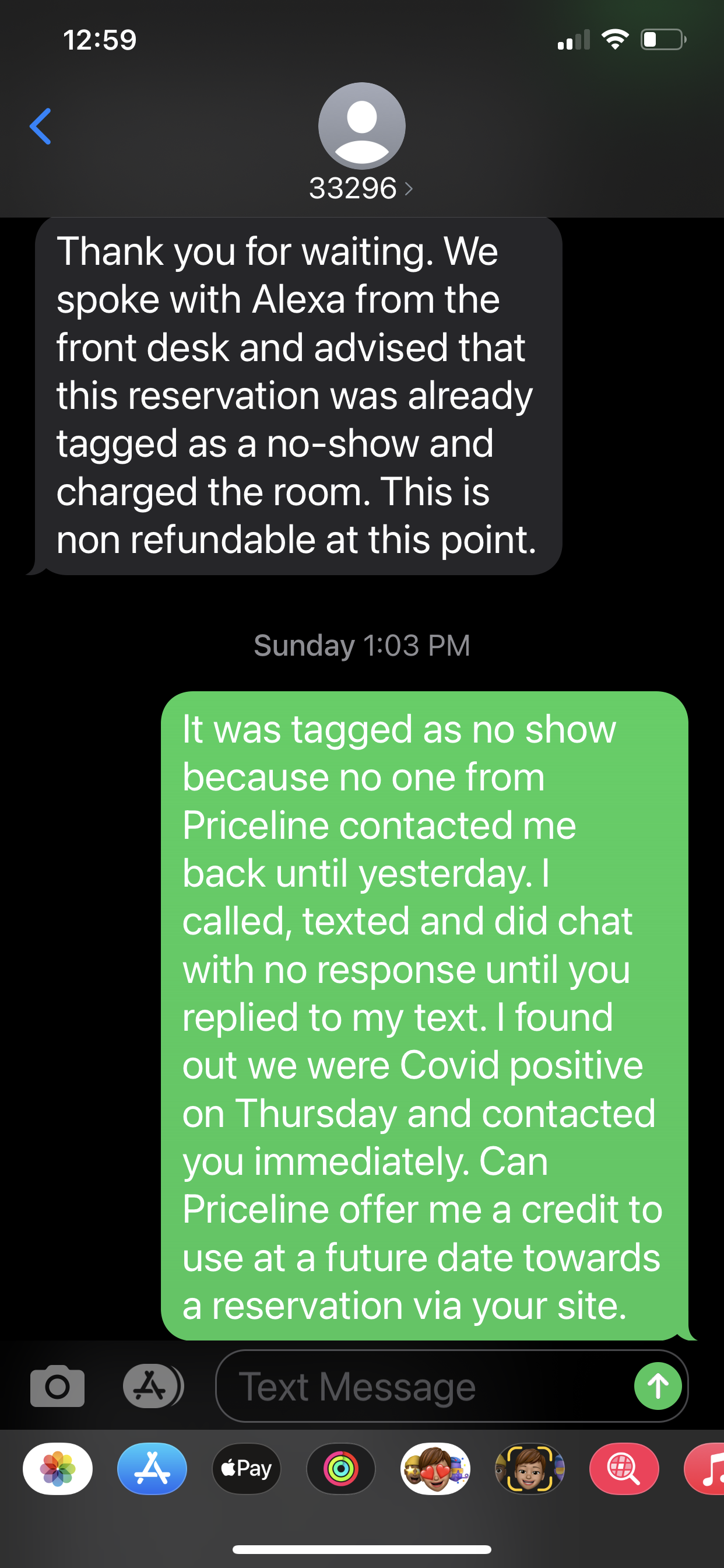The height and width of the screenshot is (1568, 724).
Task: Tap the contact avatar for 33296
Action: click(x=362, y=126)
